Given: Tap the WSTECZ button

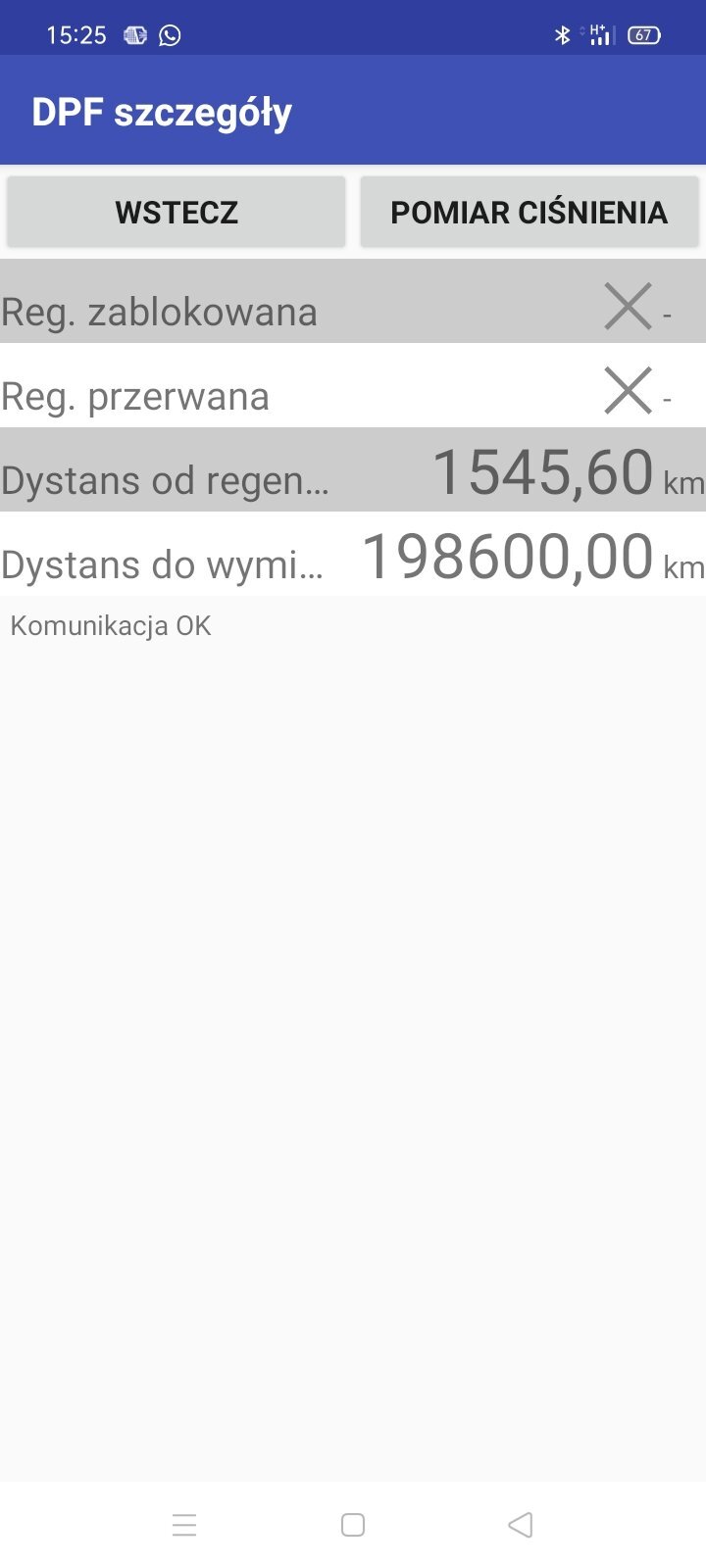Looking at the screenshot, I should click(x=176, y=212).
